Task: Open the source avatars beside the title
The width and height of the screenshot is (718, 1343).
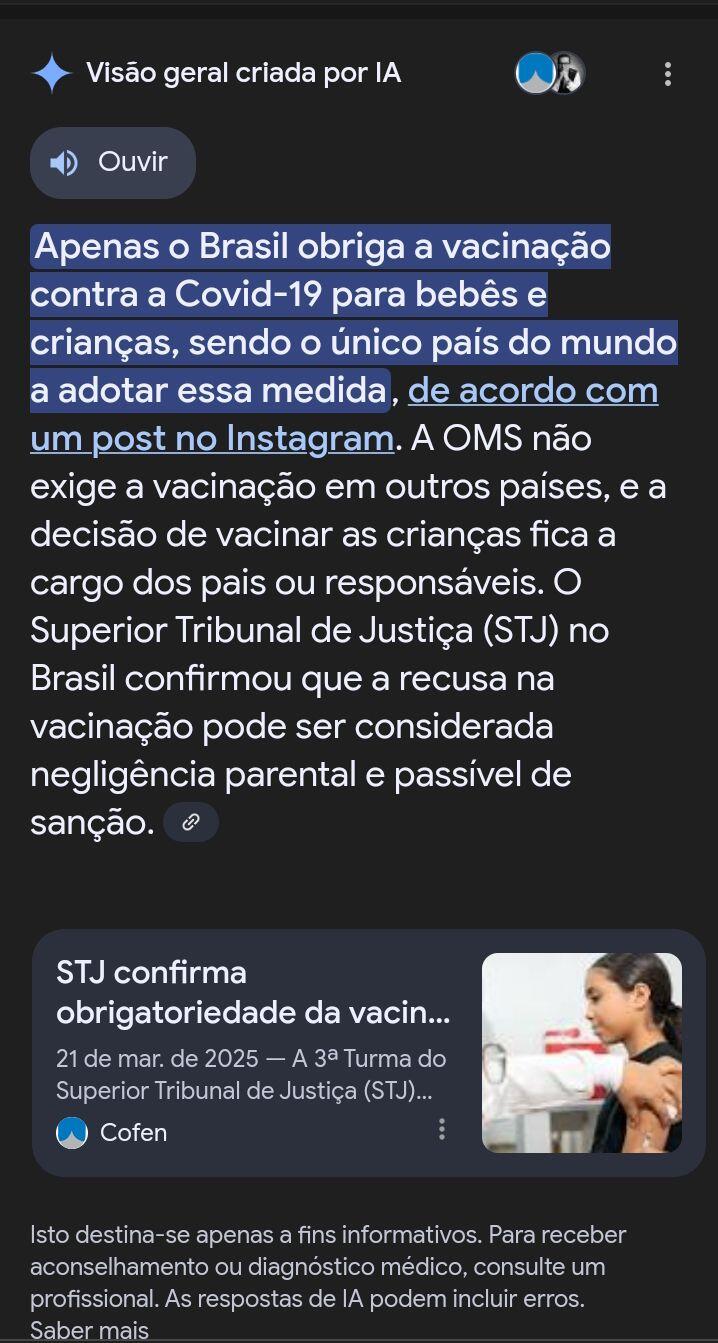Action: coord(549,73)
